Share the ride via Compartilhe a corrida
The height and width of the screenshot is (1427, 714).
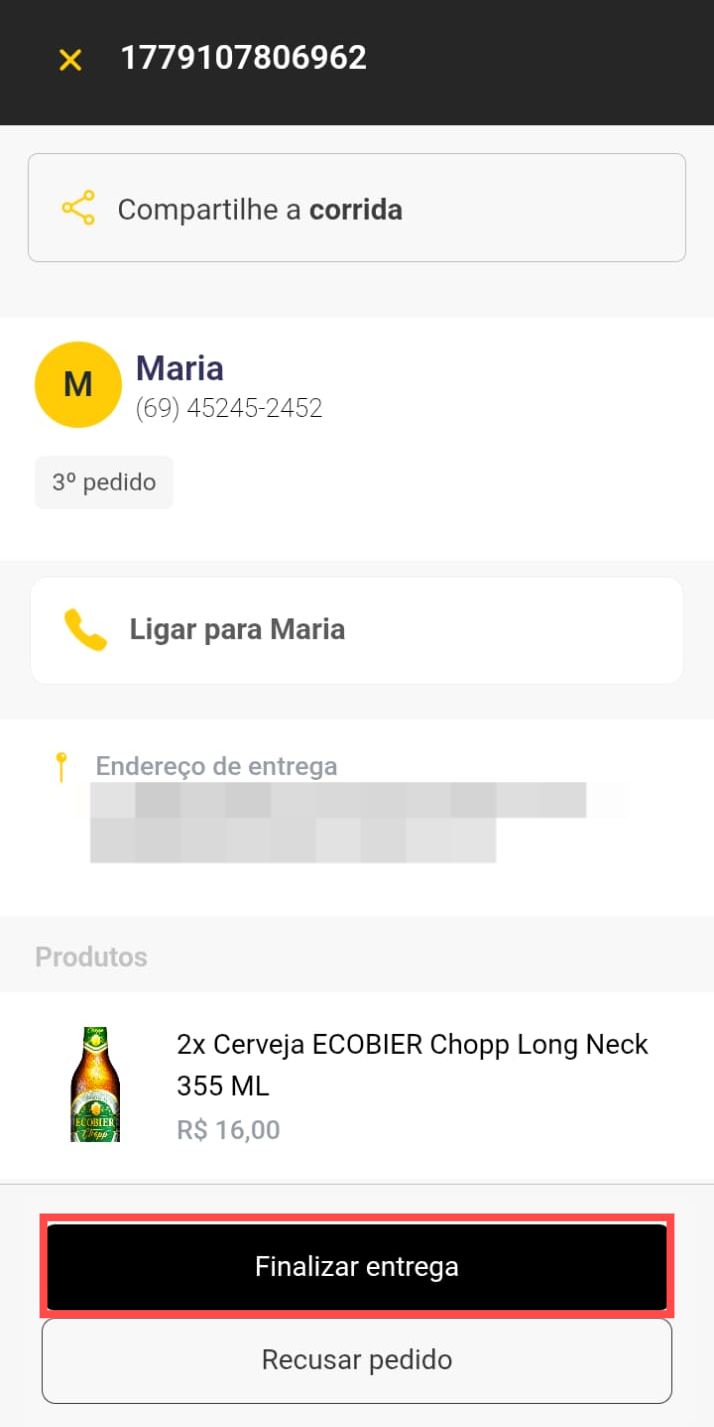356,208
